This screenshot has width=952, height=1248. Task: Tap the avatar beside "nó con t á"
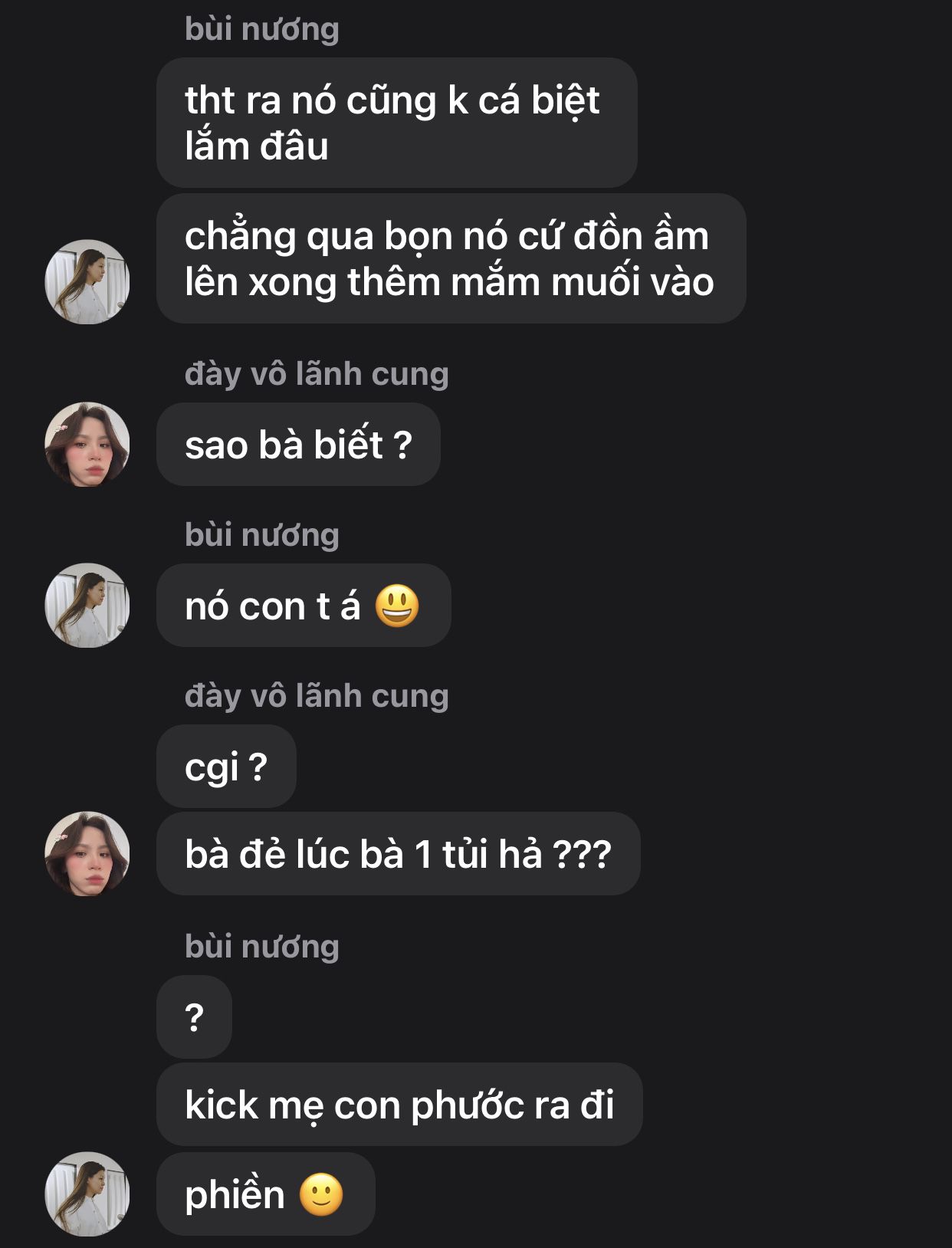pyautogui.click(x=87, y=606)
